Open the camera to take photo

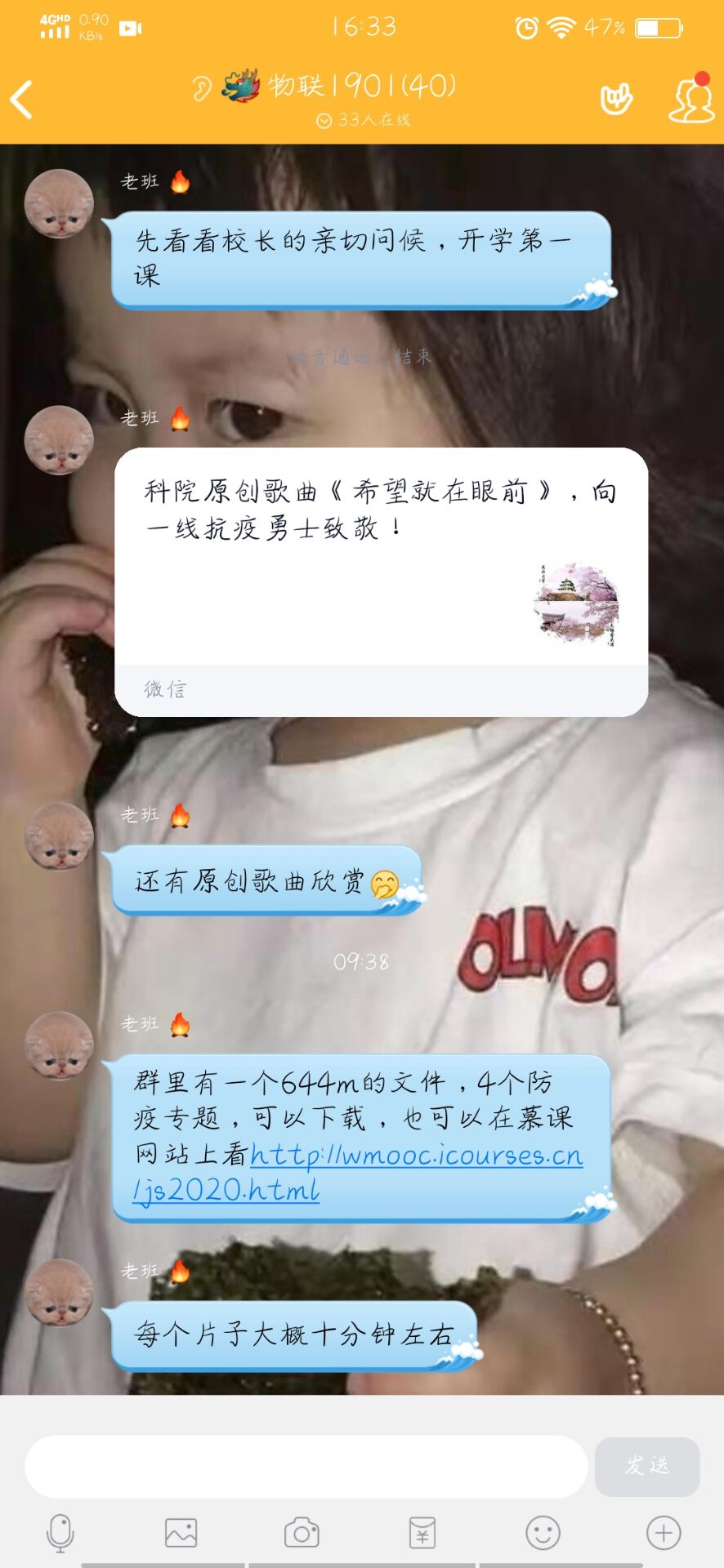[302, 1533]
